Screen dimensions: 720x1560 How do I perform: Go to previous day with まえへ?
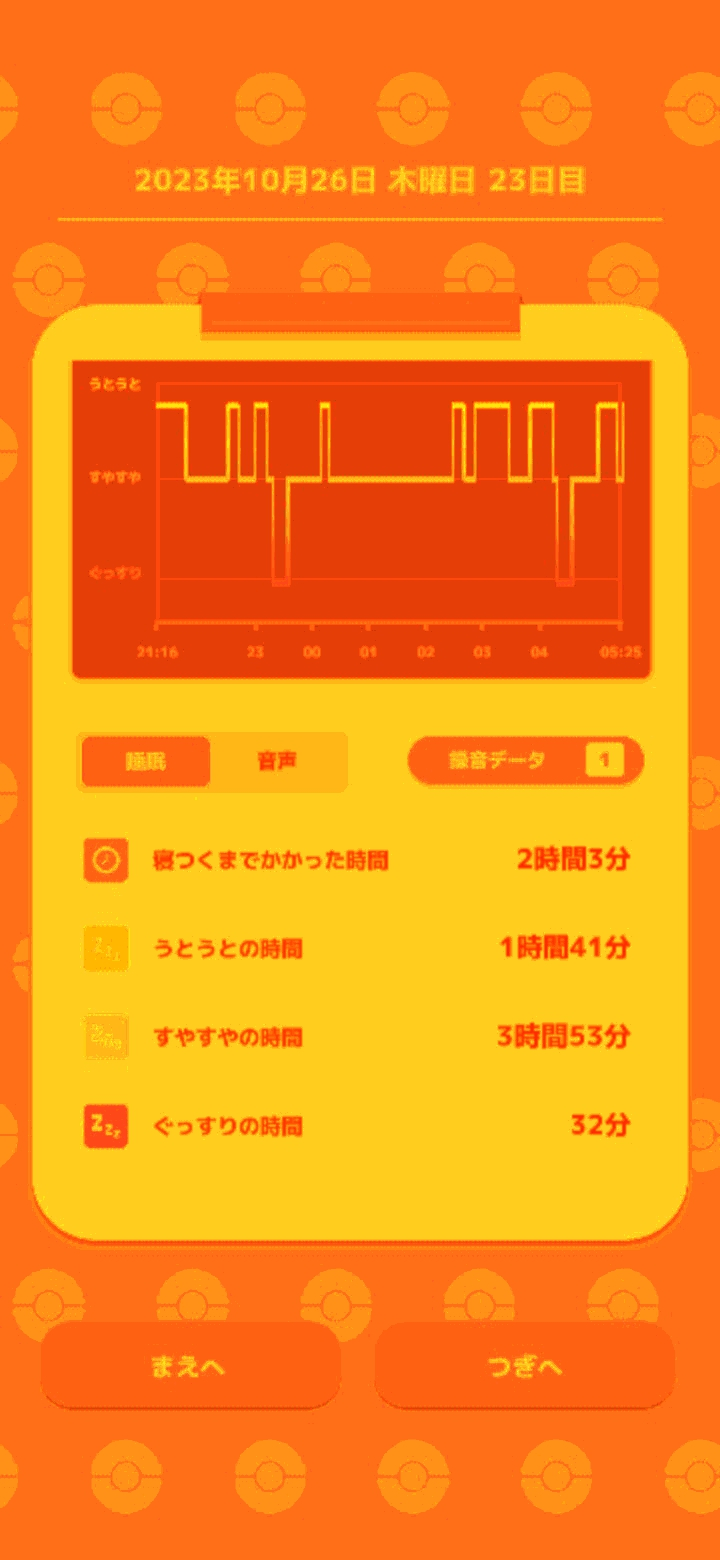[190, 1366]
